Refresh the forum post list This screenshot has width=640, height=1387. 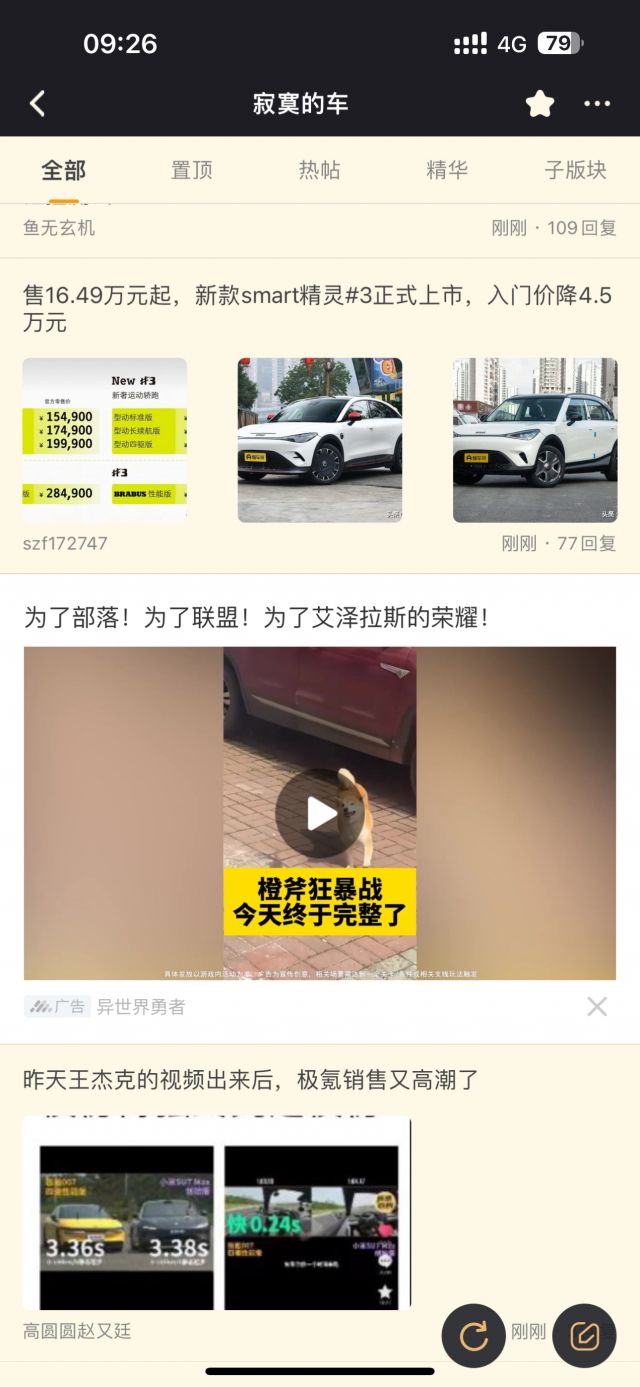pyautogui.click(x=474, y=1335)
